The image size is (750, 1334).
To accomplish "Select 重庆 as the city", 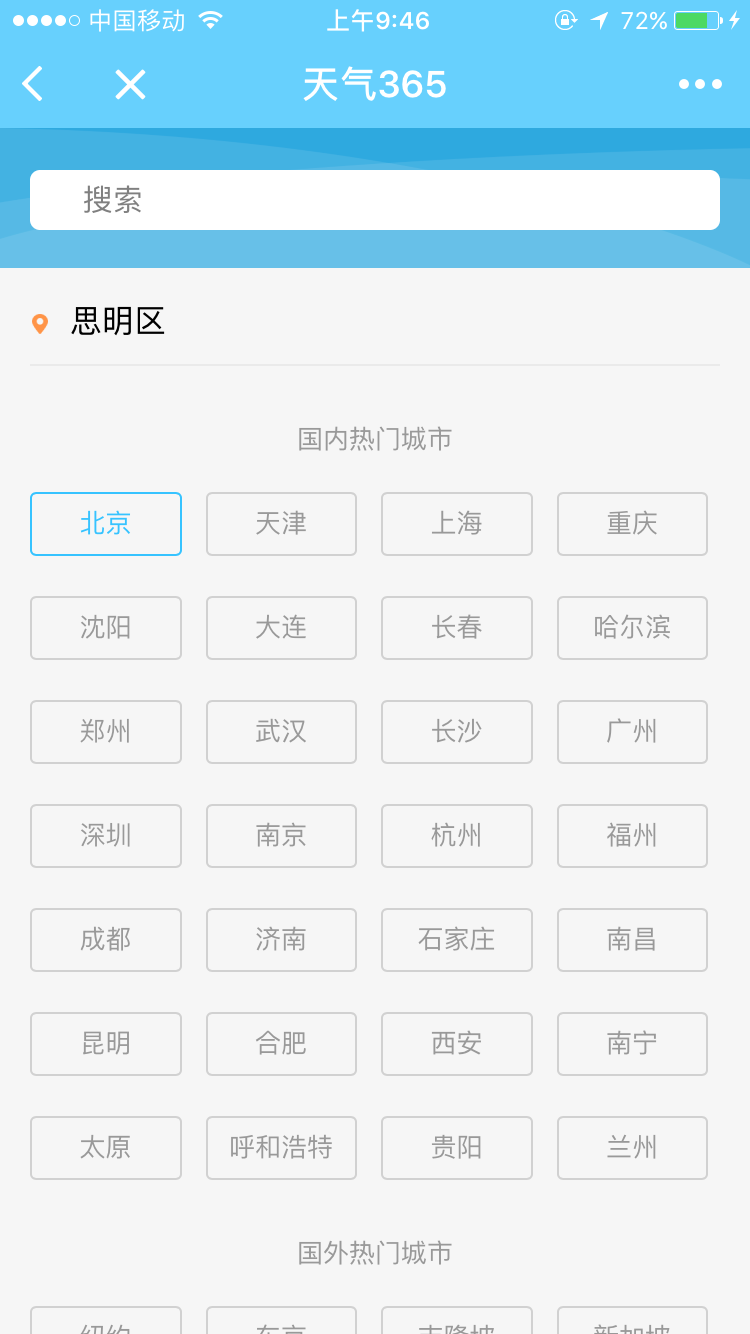I will [632, 524].
